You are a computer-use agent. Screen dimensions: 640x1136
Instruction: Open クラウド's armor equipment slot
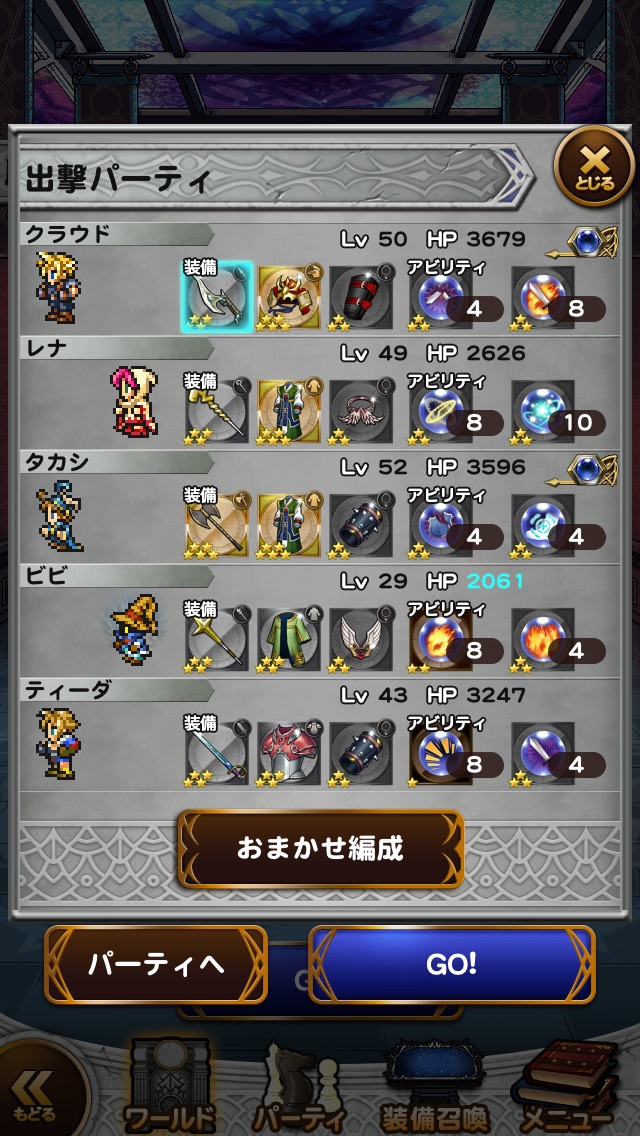click(x=288, y=299)
